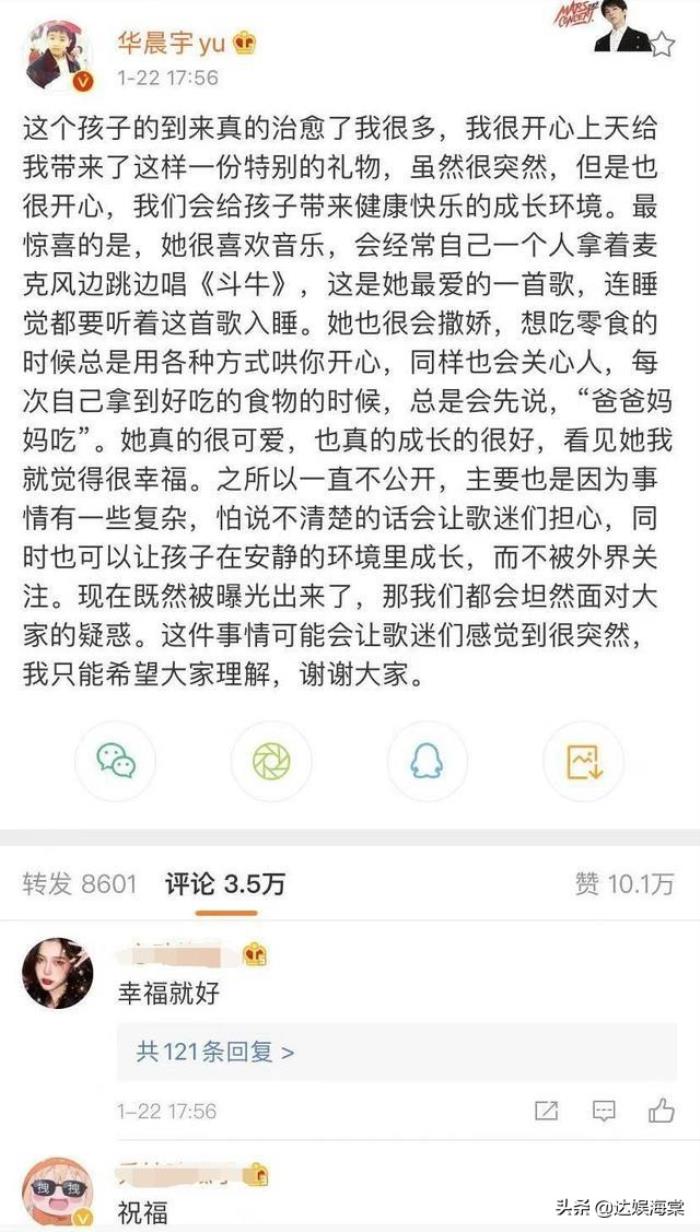Share the post to WeChat
700x1232 pixels.
pos(116,762)
